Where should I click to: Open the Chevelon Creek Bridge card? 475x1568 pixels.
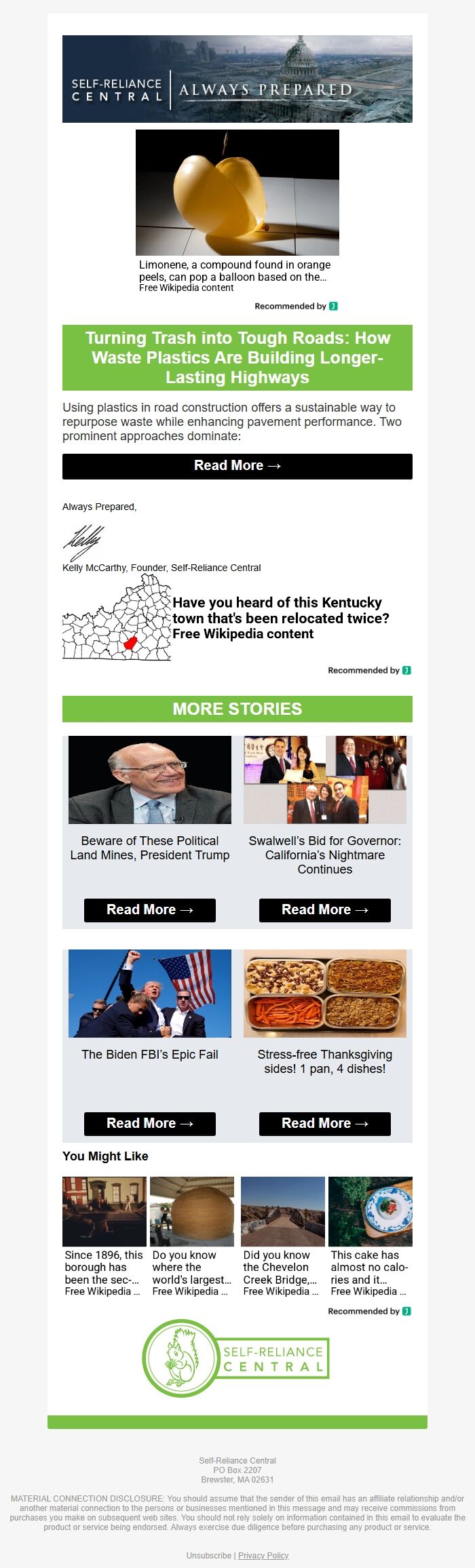pyautogui.click(x=282, y=1237)
